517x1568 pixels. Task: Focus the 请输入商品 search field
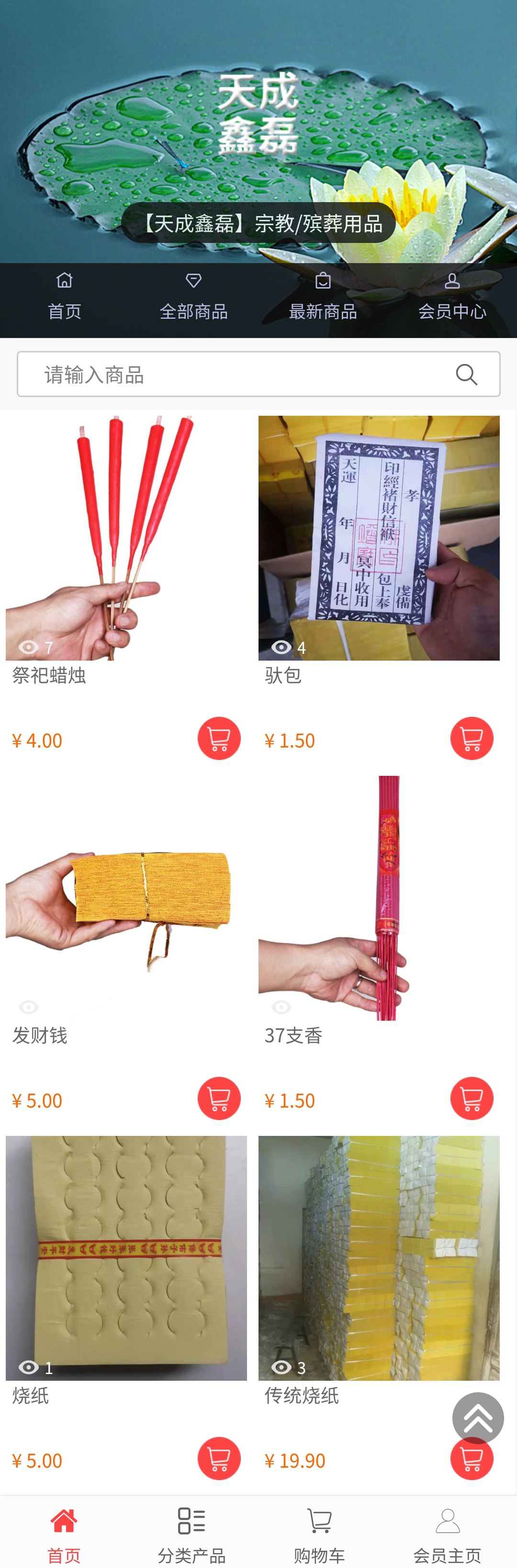pos(237,375)
